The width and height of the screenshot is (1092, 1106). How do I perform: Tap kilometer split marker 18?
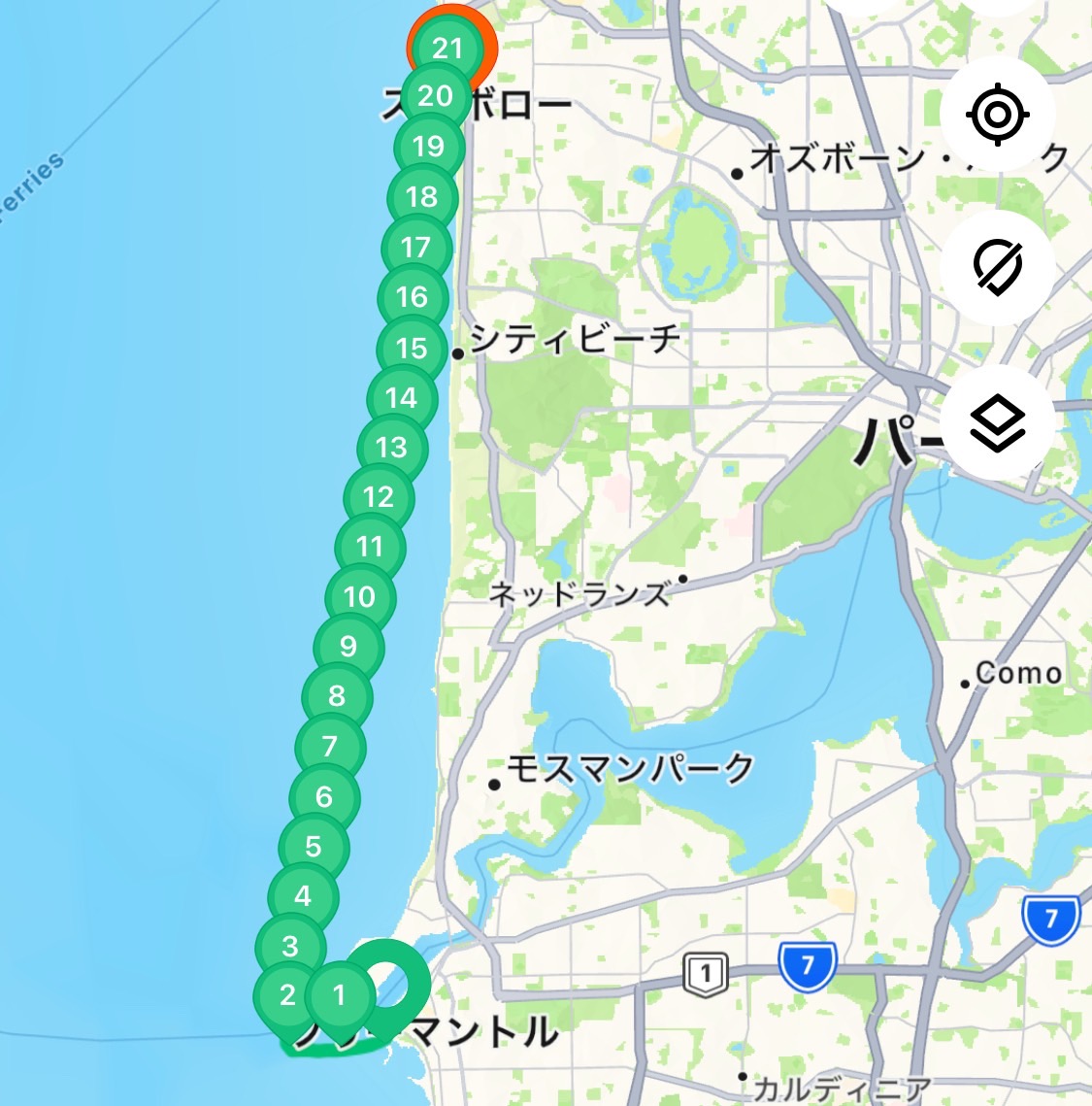pos(419,194)
